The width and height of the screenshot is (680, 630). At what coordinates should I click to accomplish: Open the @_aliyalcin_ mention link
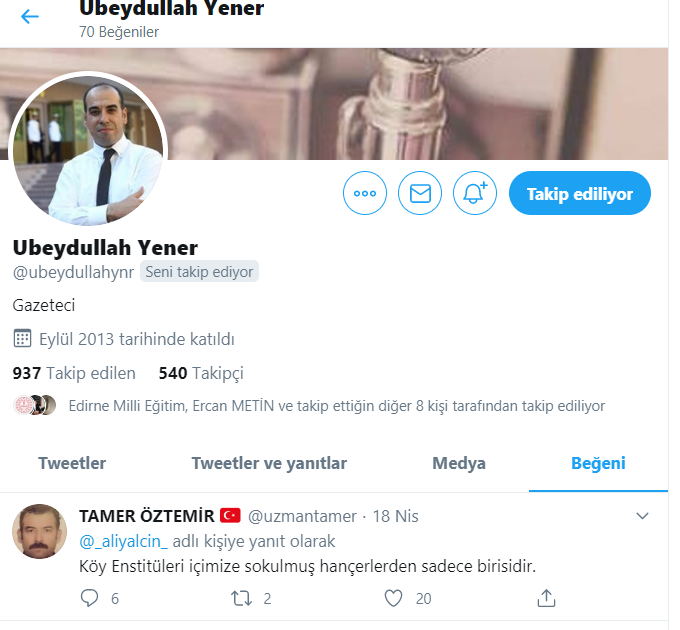(124, 541)
